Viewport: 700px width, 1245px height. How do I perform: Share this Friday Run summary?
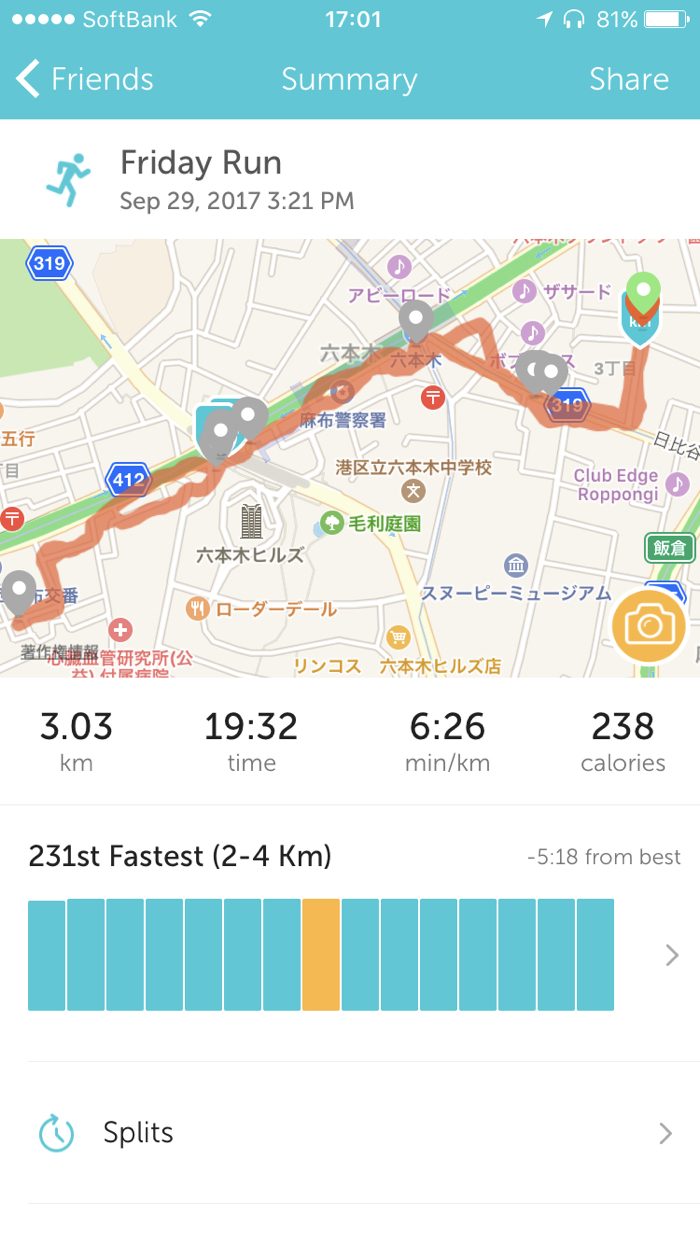(628, 80)
